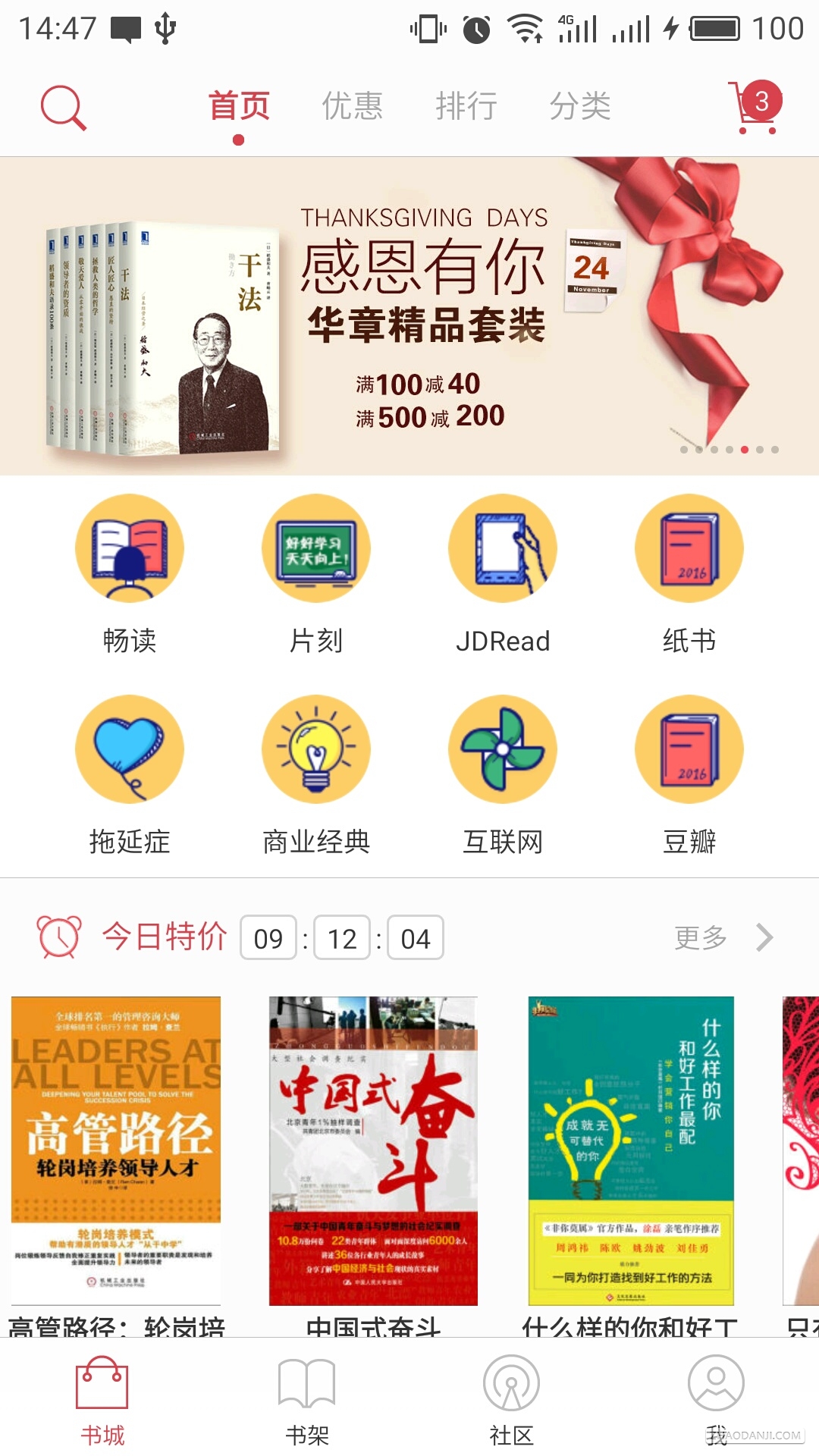Open the 纸书 category

point(689,574)
